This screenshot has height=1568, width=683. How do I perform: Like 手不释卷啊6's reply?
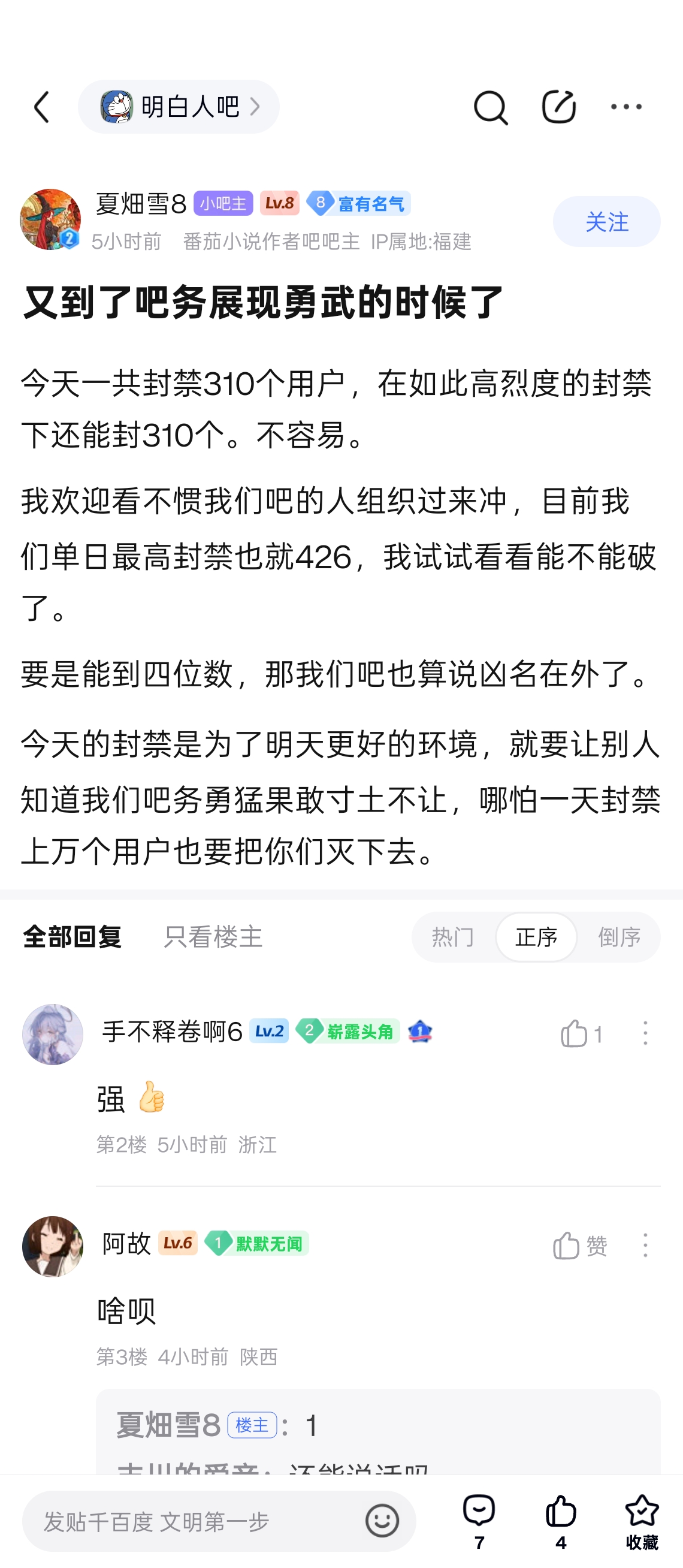pos(579,1033)
